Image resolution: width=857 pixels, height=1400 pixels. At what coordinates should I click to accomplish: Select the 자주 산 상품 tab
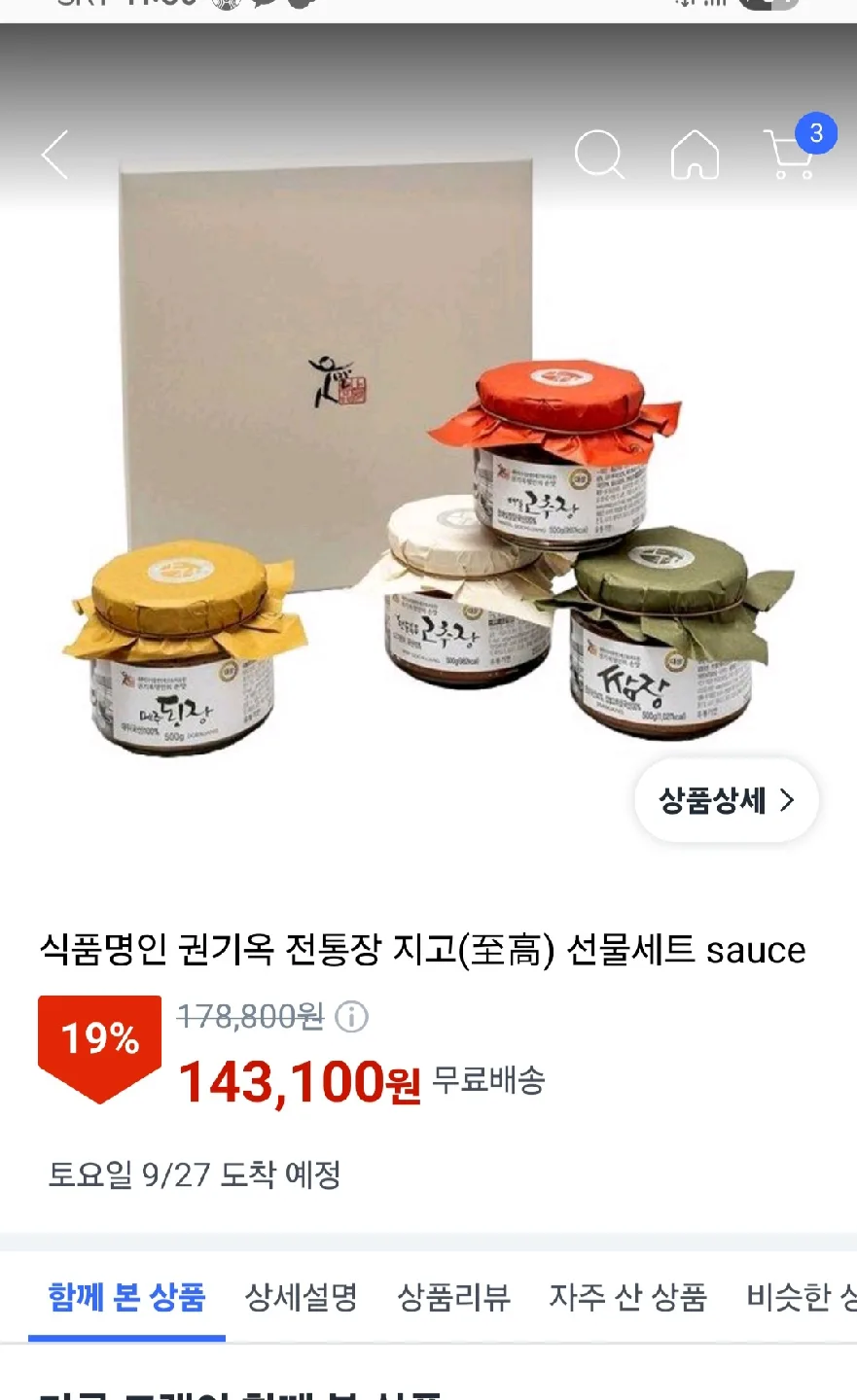click(x=627, y=1297)
